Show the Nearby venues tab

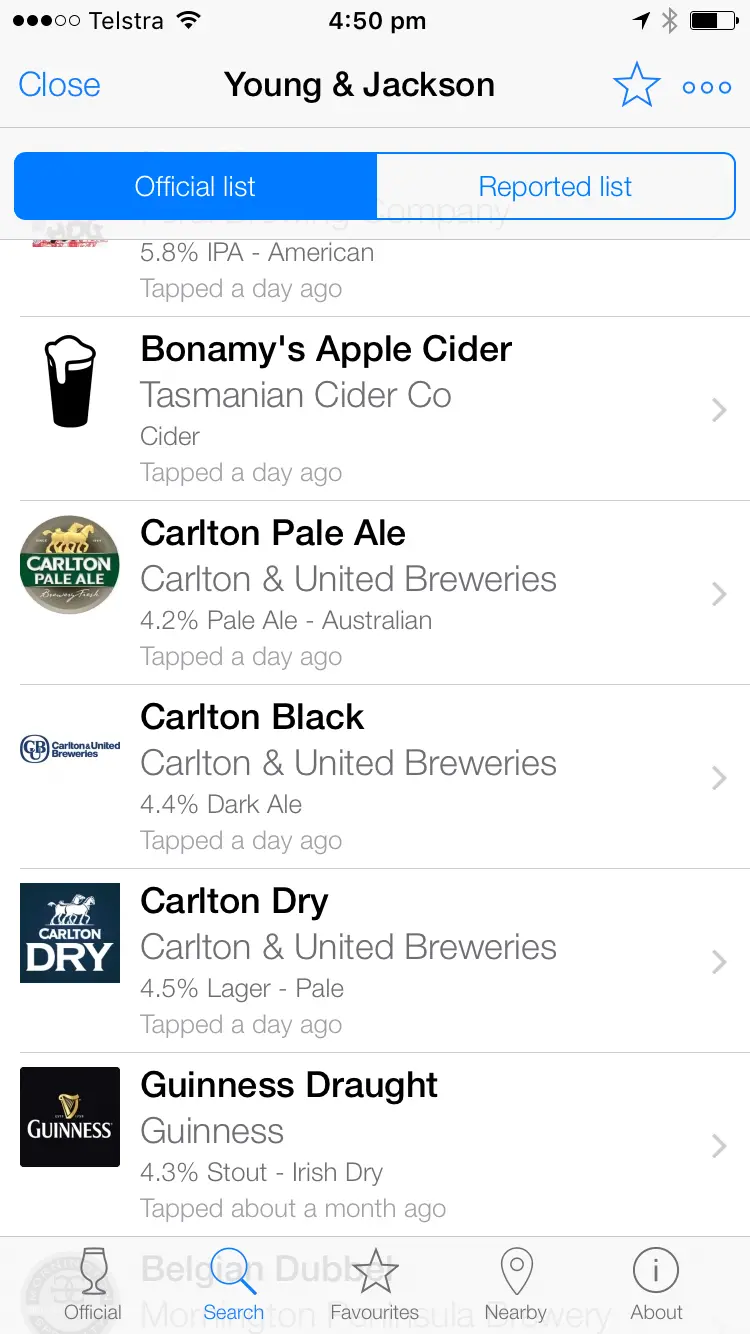click(x=516, y=1285)
